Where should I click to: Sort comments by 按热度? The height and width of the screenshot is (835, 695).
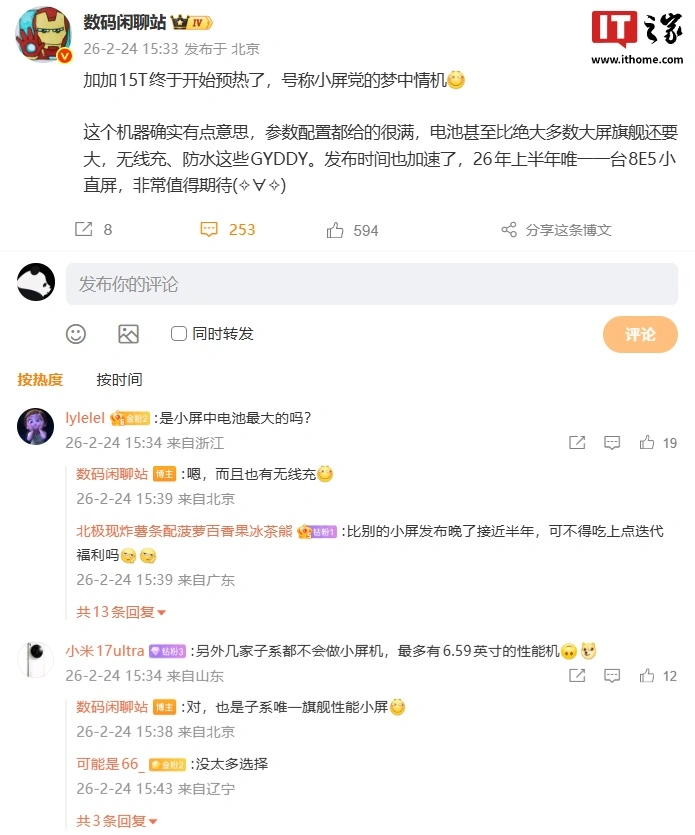pyautogui.click(x=40, y=379)
